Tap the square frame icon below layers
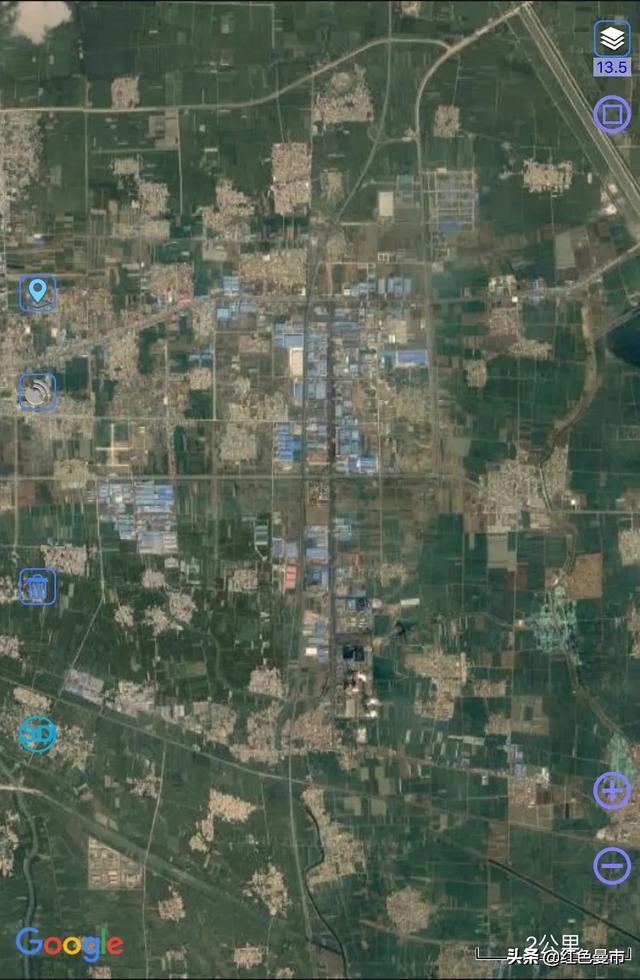Image resolution: width=640 pixels, height=980 pixels. [x=612, y=113]
